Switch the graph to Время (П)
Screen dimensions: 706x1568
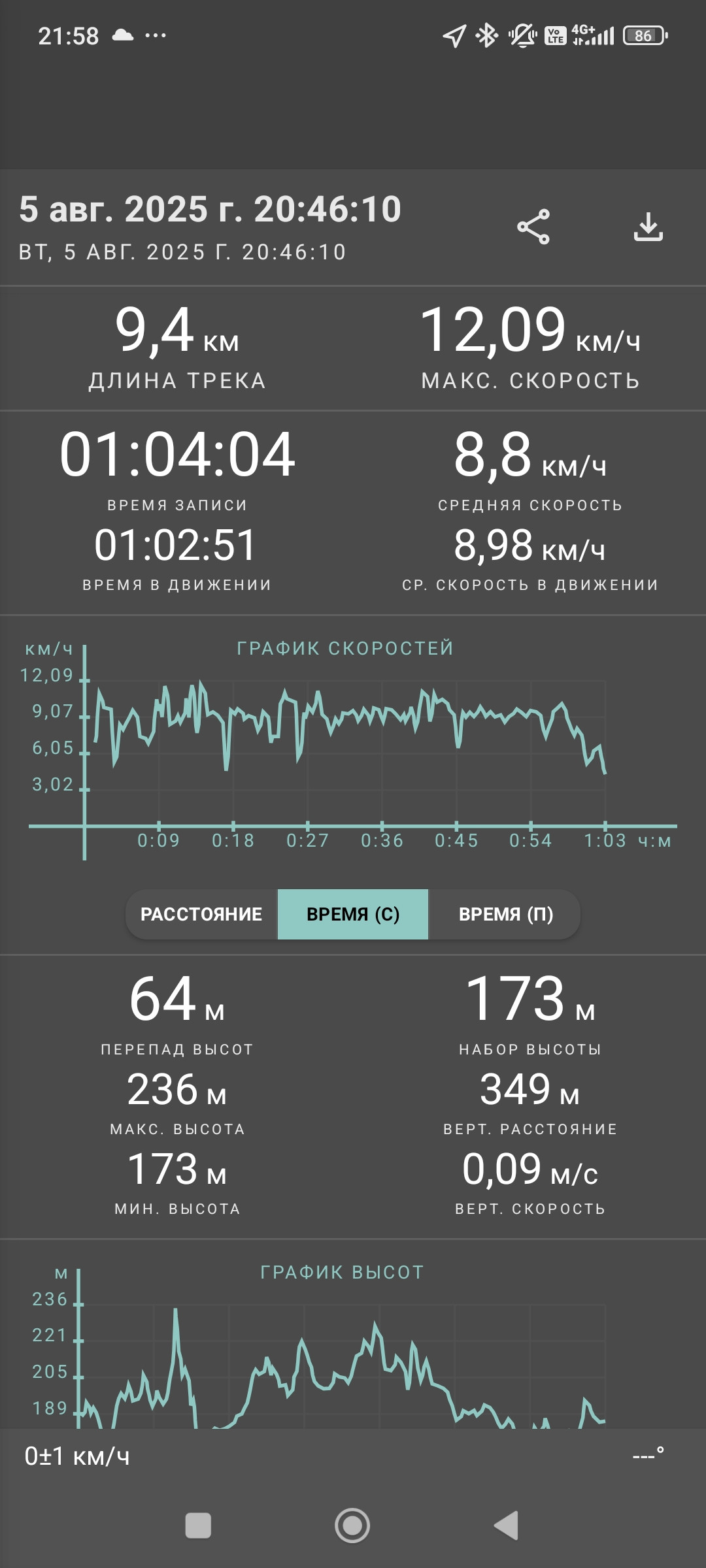505,914
